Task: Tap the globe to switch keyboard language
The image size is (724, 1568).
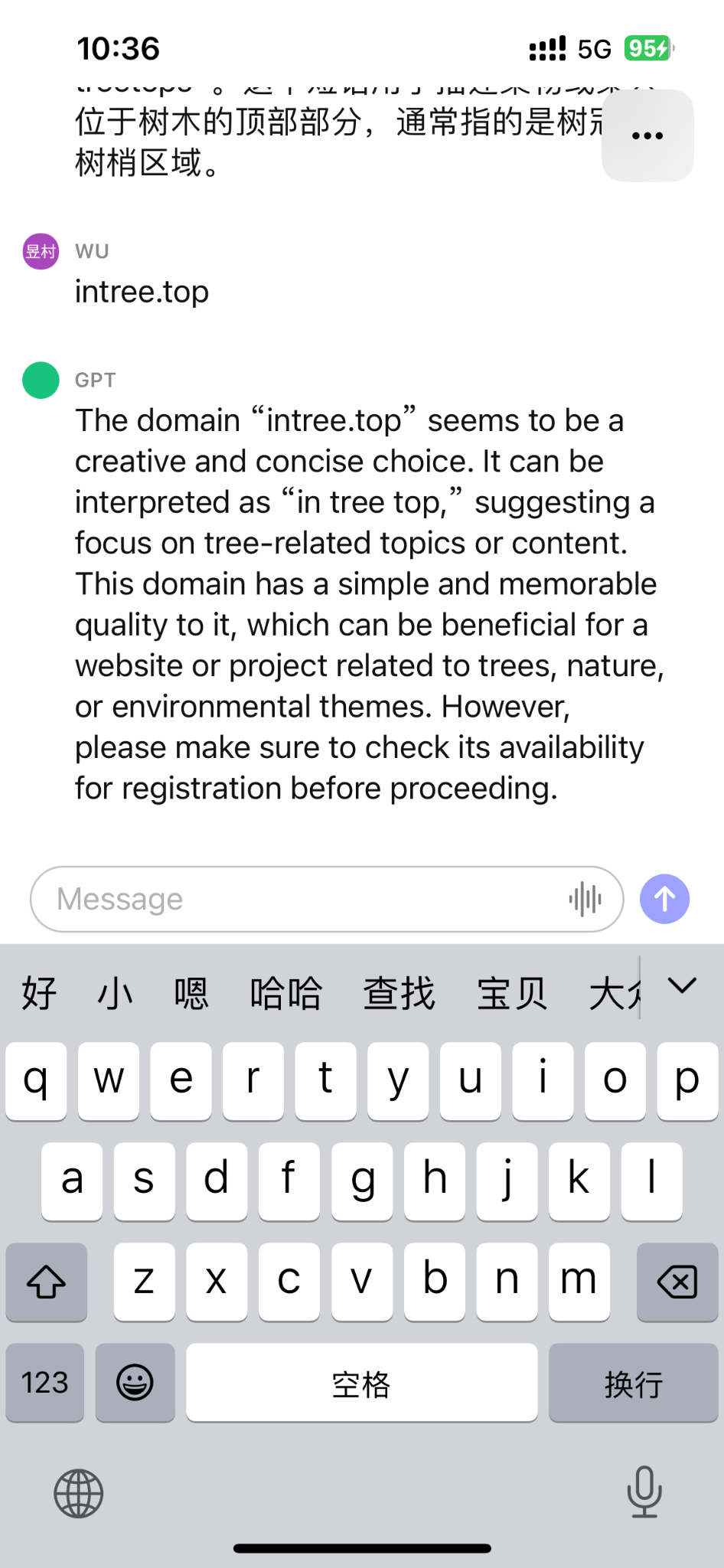Action: (x=78, y=1493)
